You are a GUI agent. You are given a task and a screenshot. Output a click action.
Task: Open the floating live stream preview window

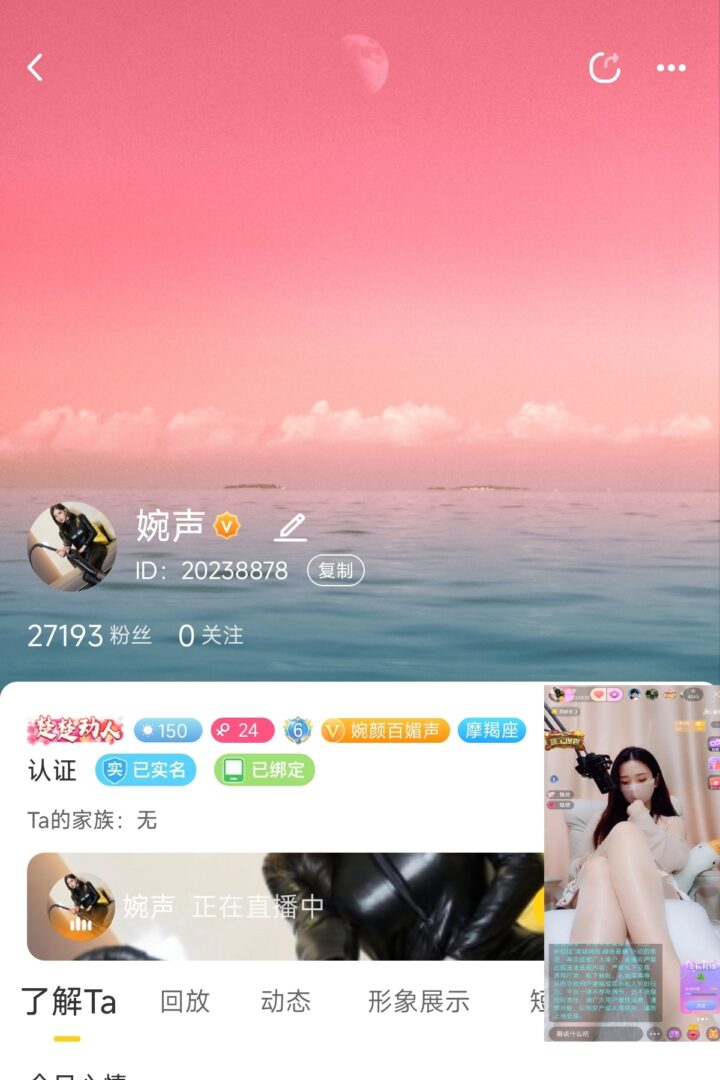[x=631, y=860]
